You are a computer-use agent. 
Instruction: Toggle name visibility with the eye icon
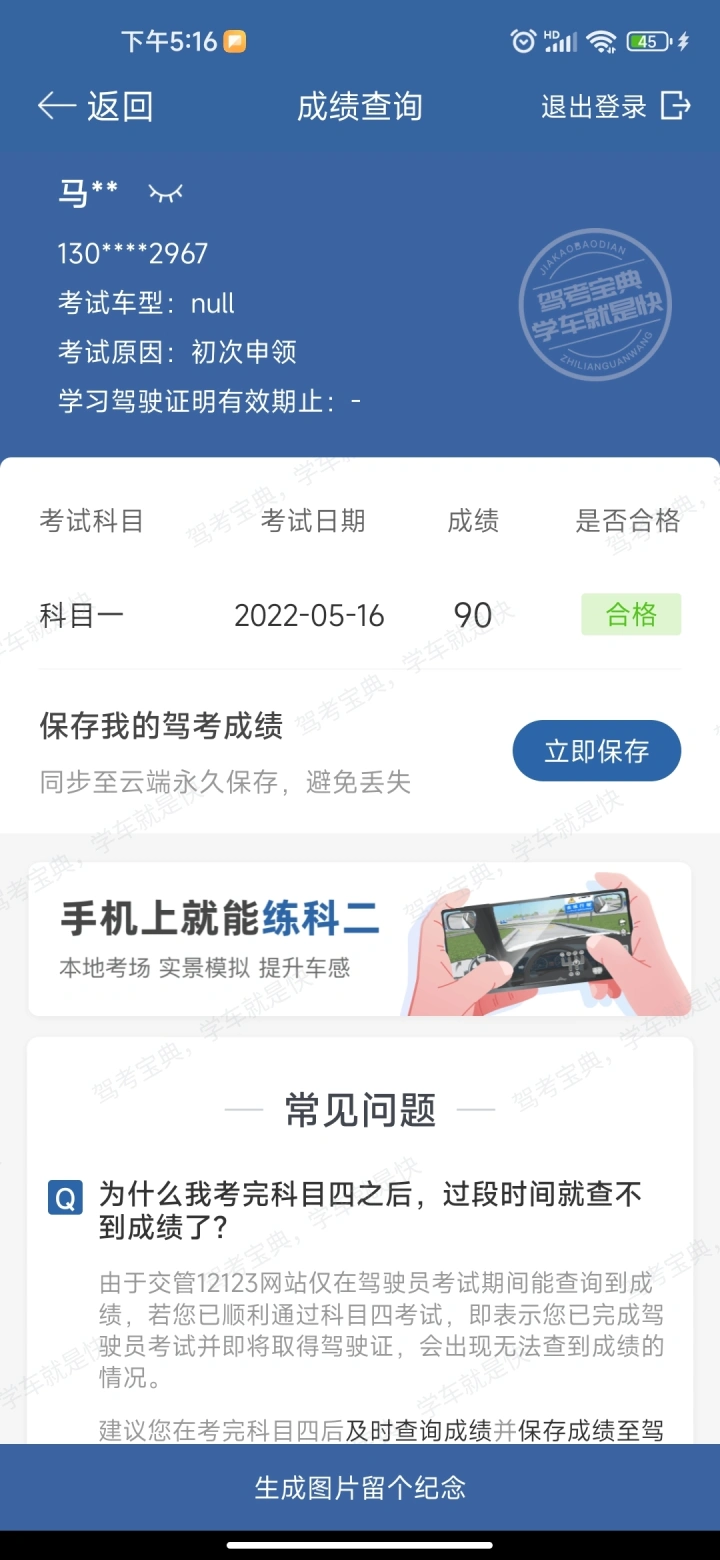[x=166, y=193]
